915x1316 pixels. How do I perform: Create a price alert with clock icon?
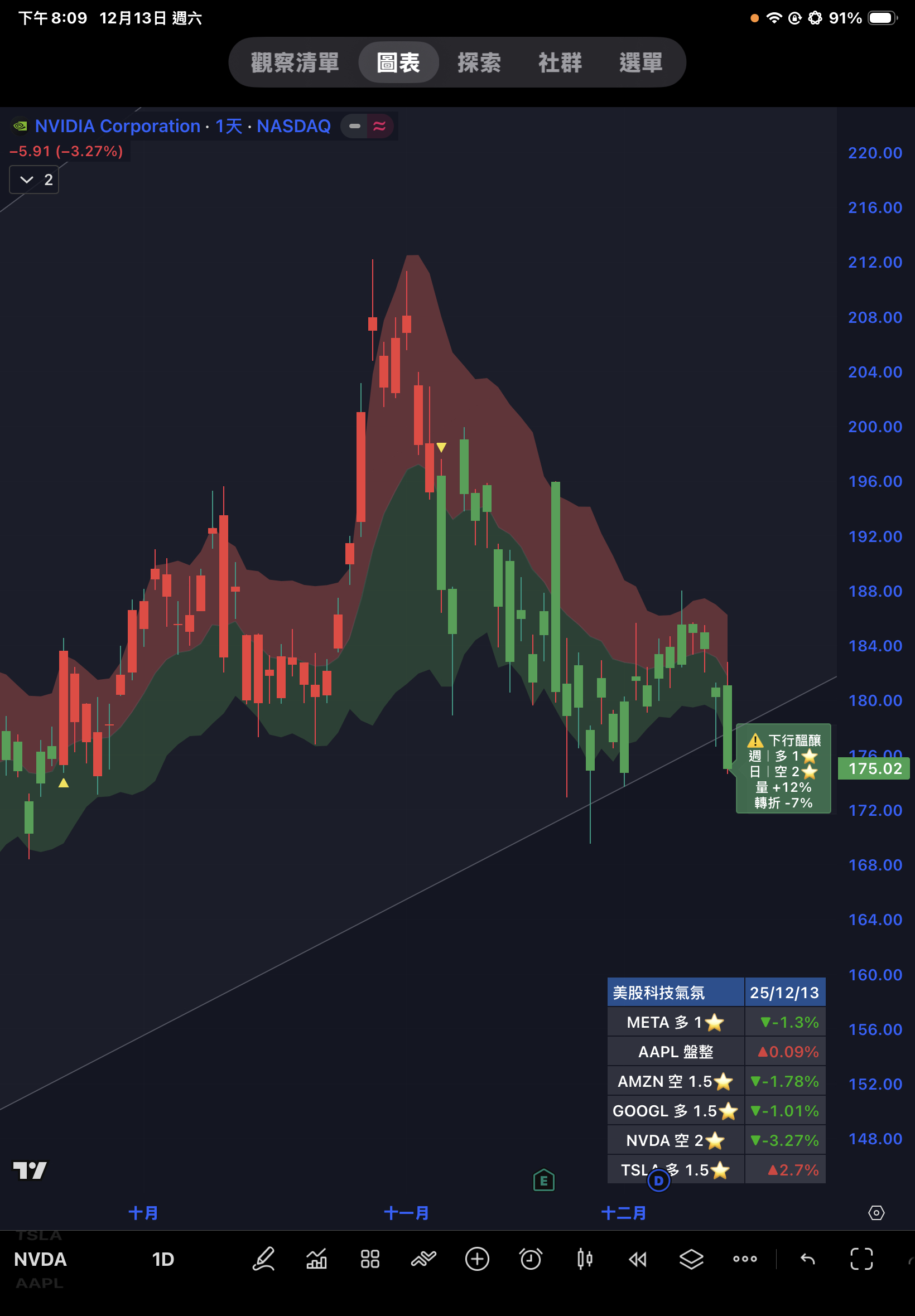(531, 1259)
